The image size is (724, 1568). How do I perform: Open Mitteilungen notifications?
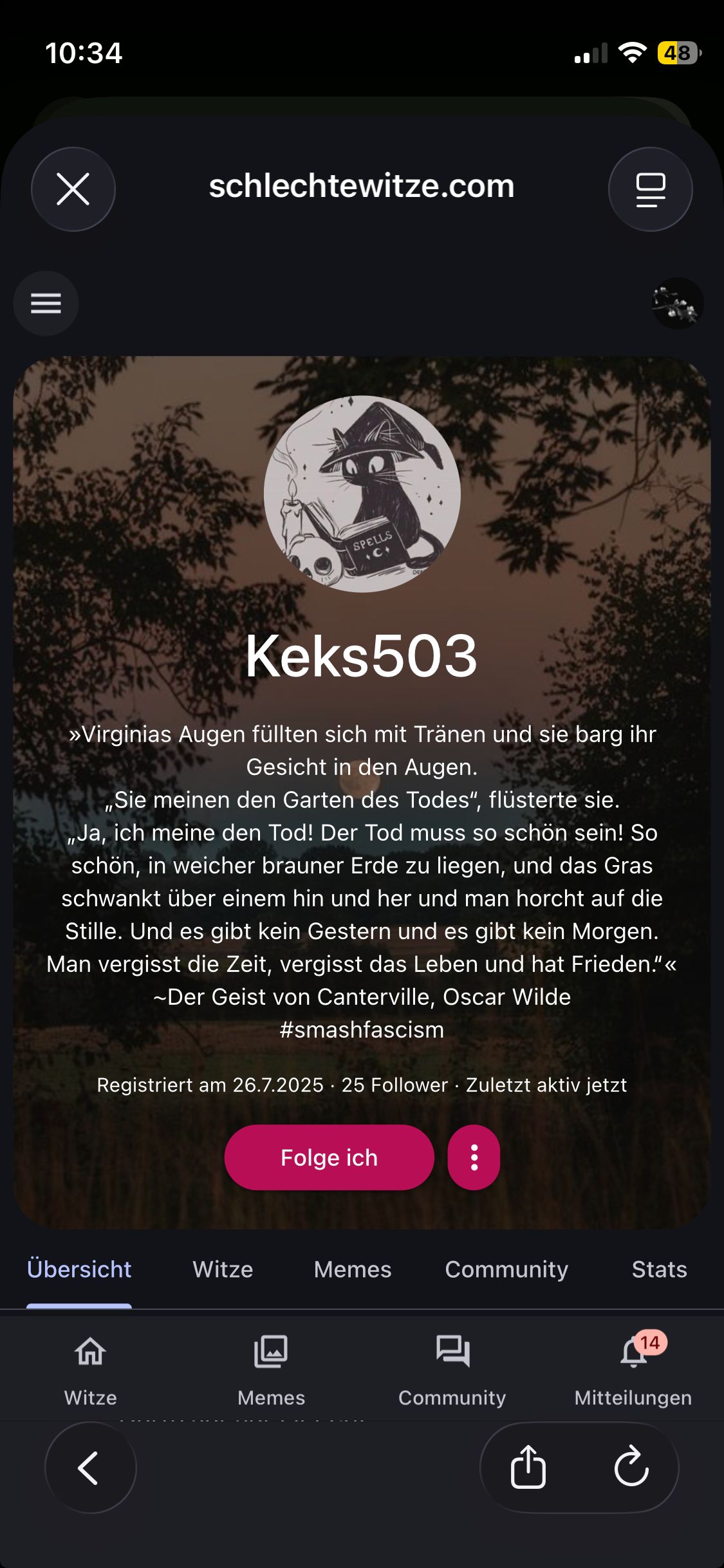633,1368
